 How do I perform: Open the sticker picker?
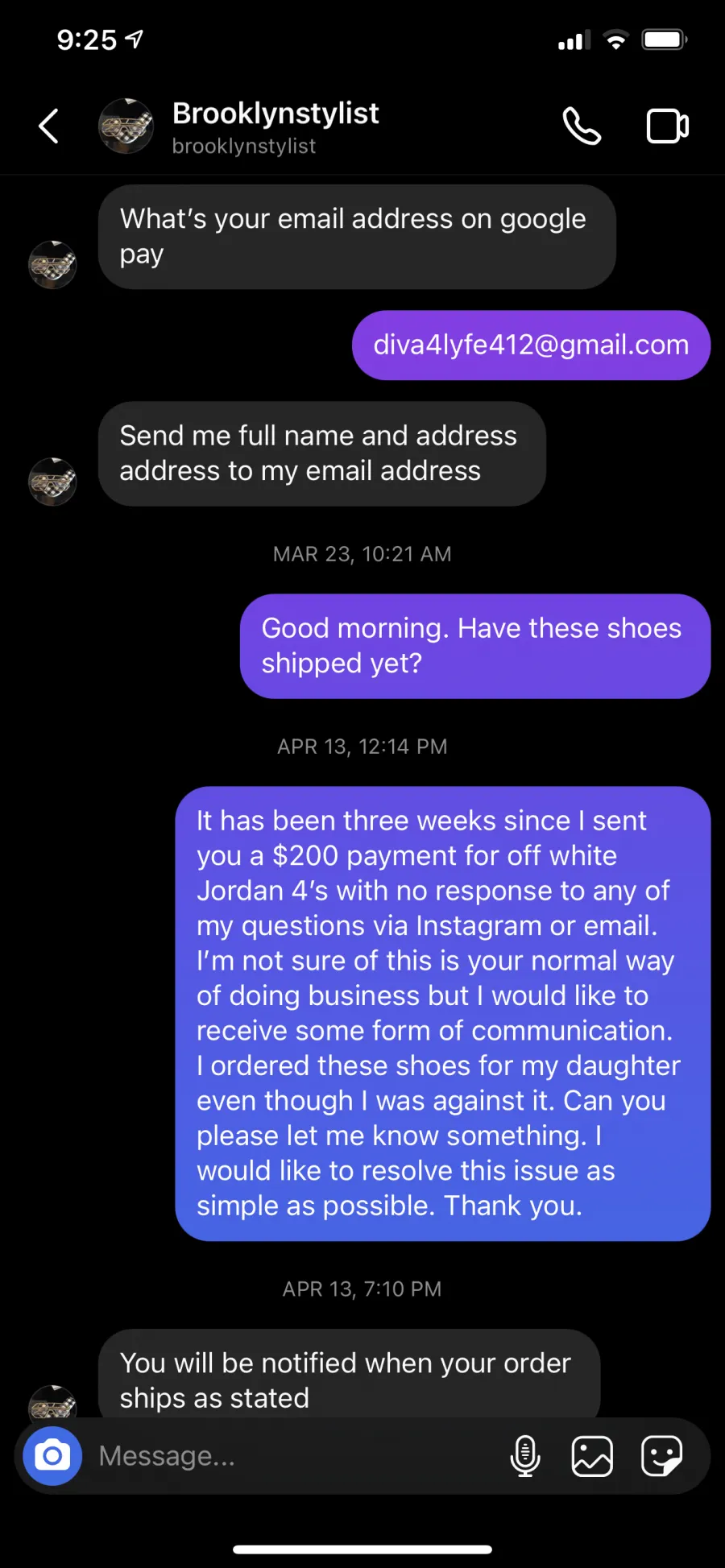662,1455
